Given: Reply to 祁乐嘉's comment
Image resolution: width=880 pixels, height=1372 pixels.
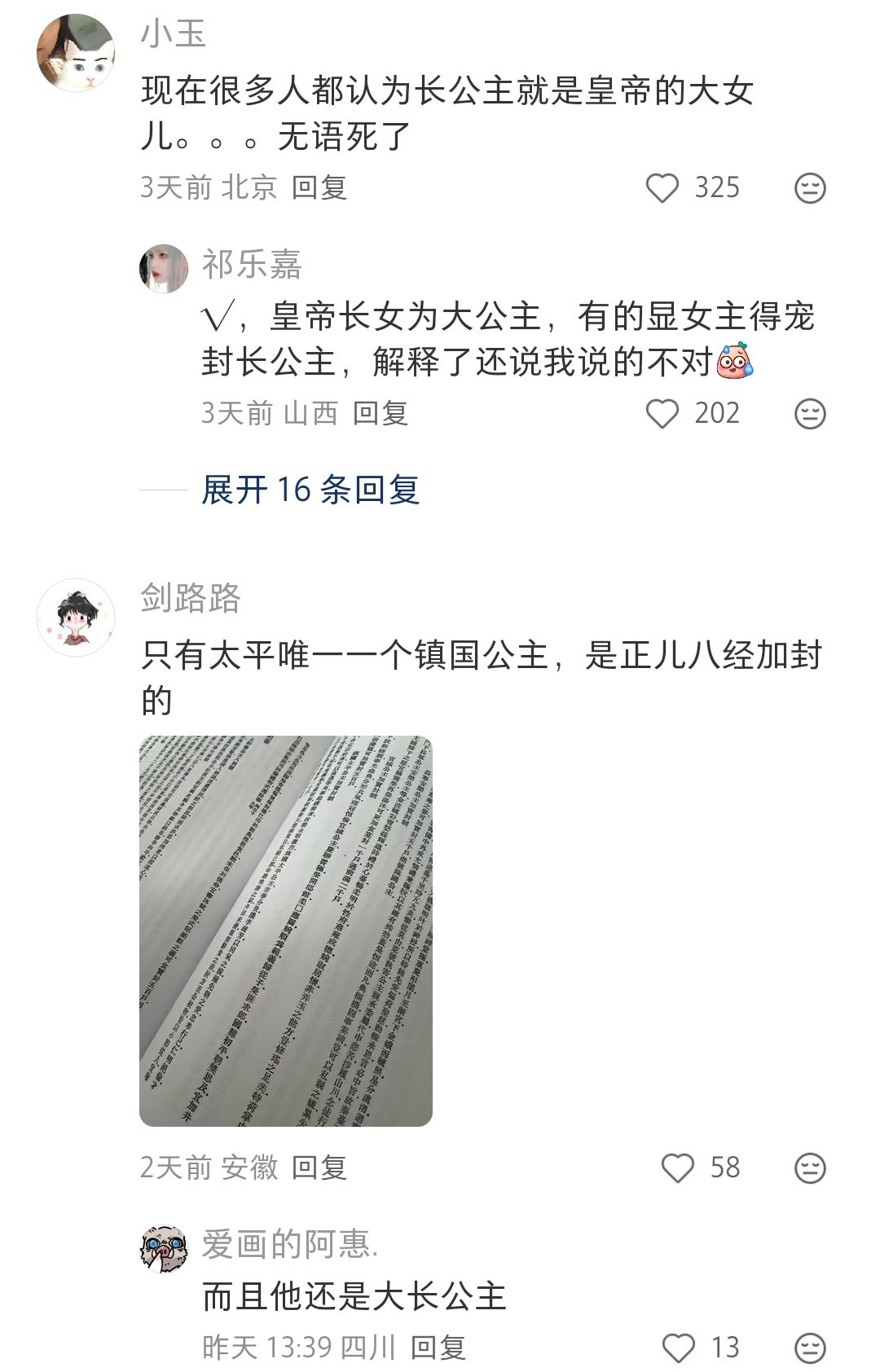Looking at the screenshot, I should point(381,414).
